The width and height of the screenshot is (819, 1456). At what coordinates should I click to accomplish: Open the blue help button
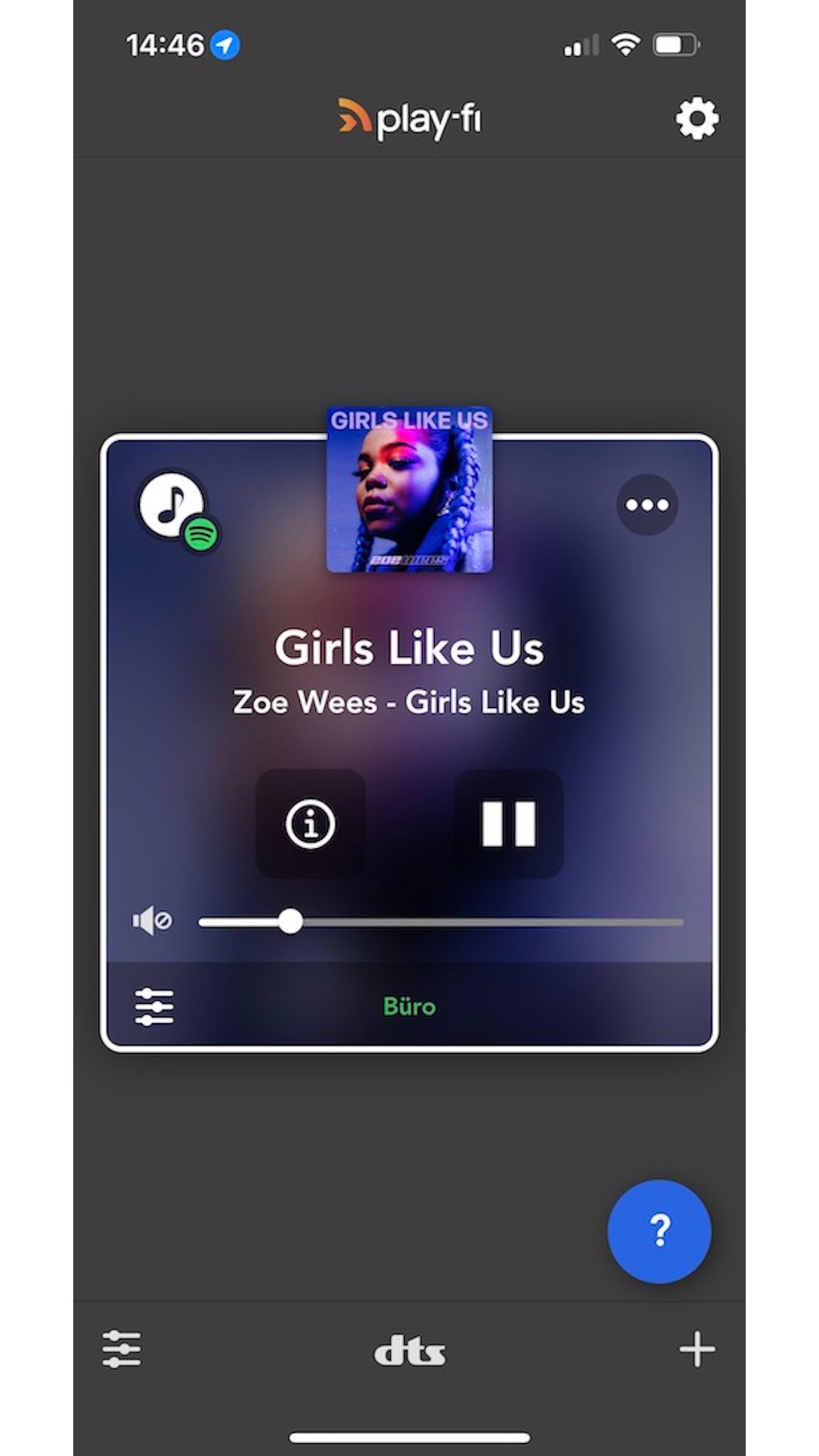[659, 1232]
